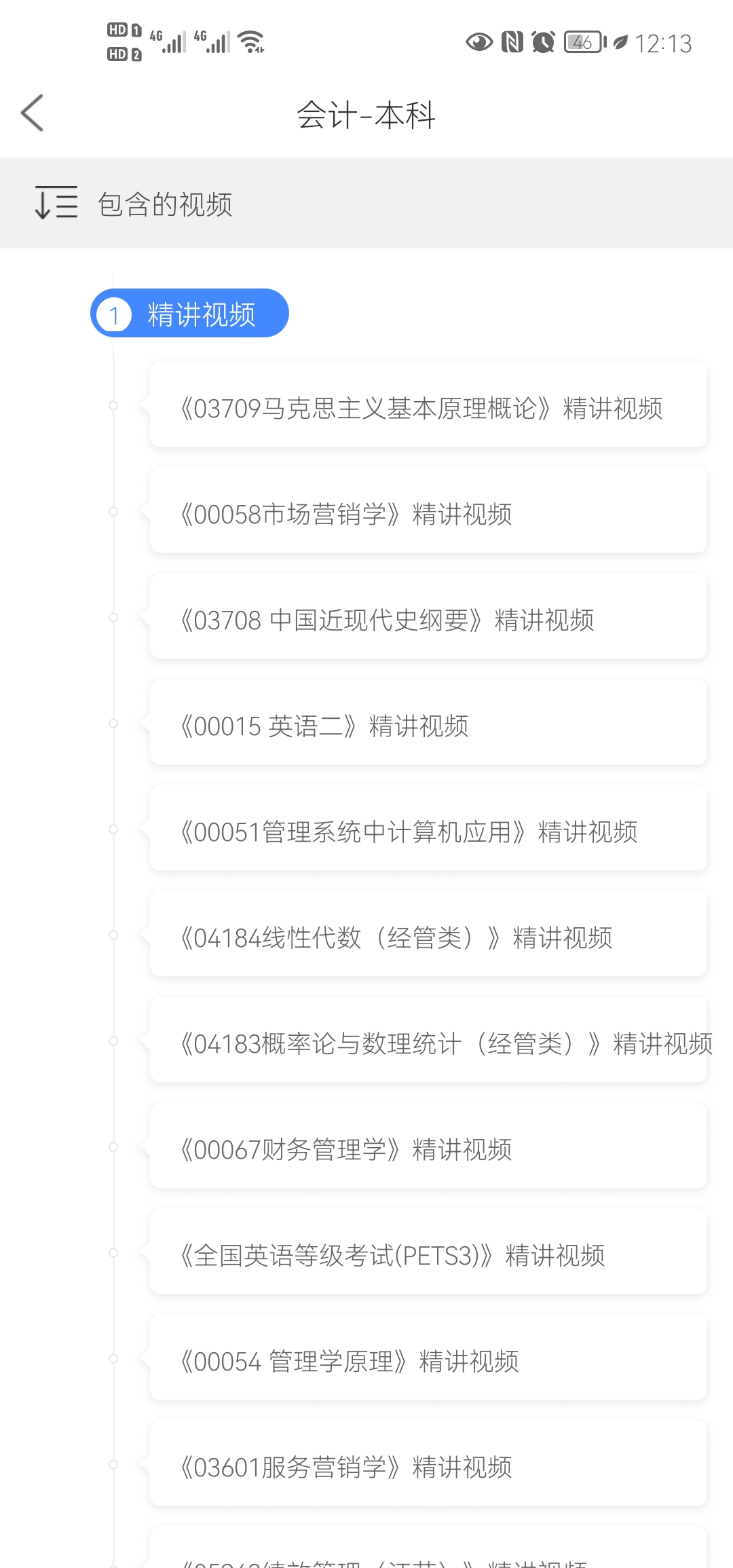Screen dimensions: 733x1568
Task: Open the 包含的视频 header row
Action: (x=166, y=203)
